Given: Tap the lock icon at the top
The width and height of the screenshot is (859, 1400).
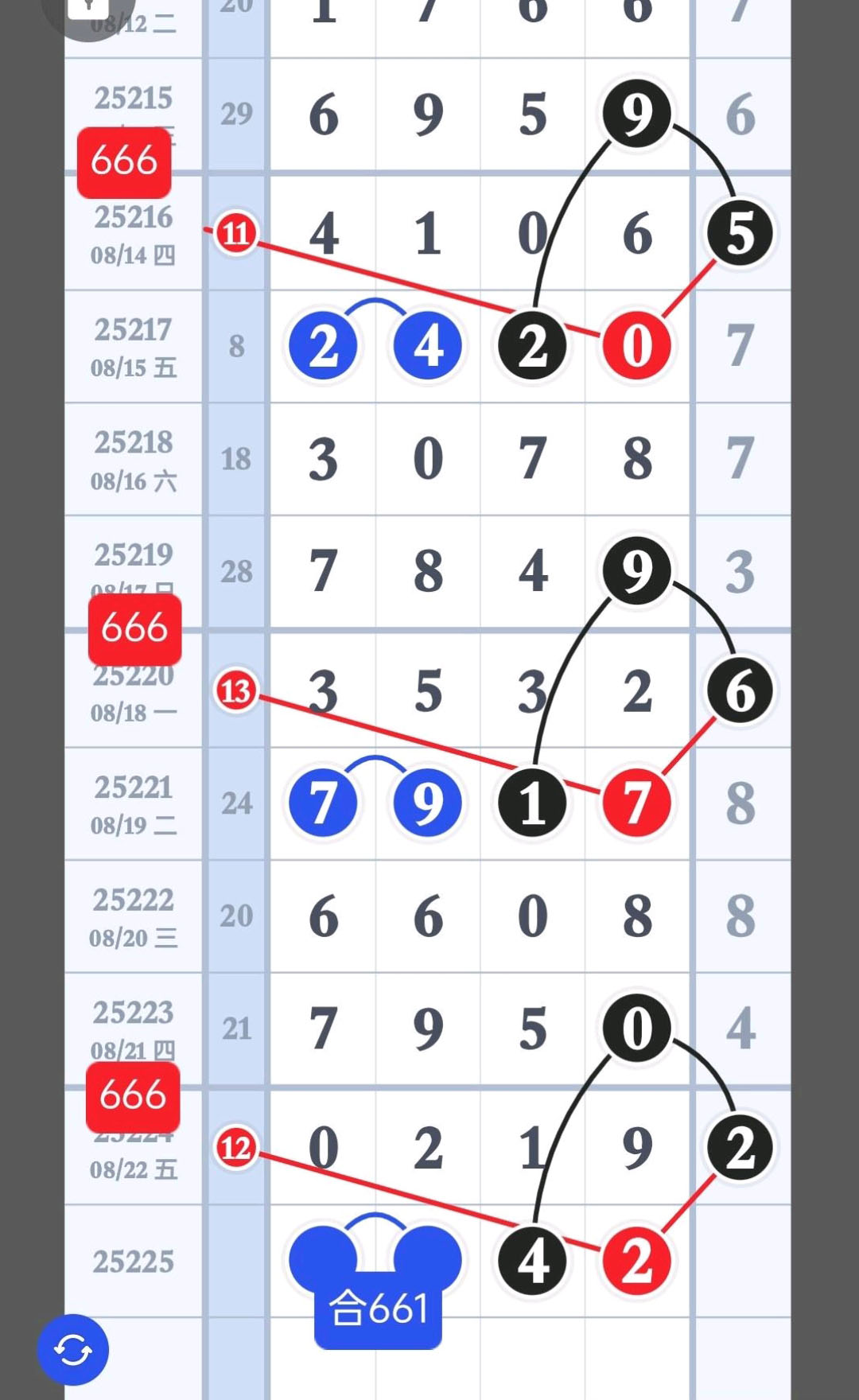Looking at the screenshot, I should (87, 6).
